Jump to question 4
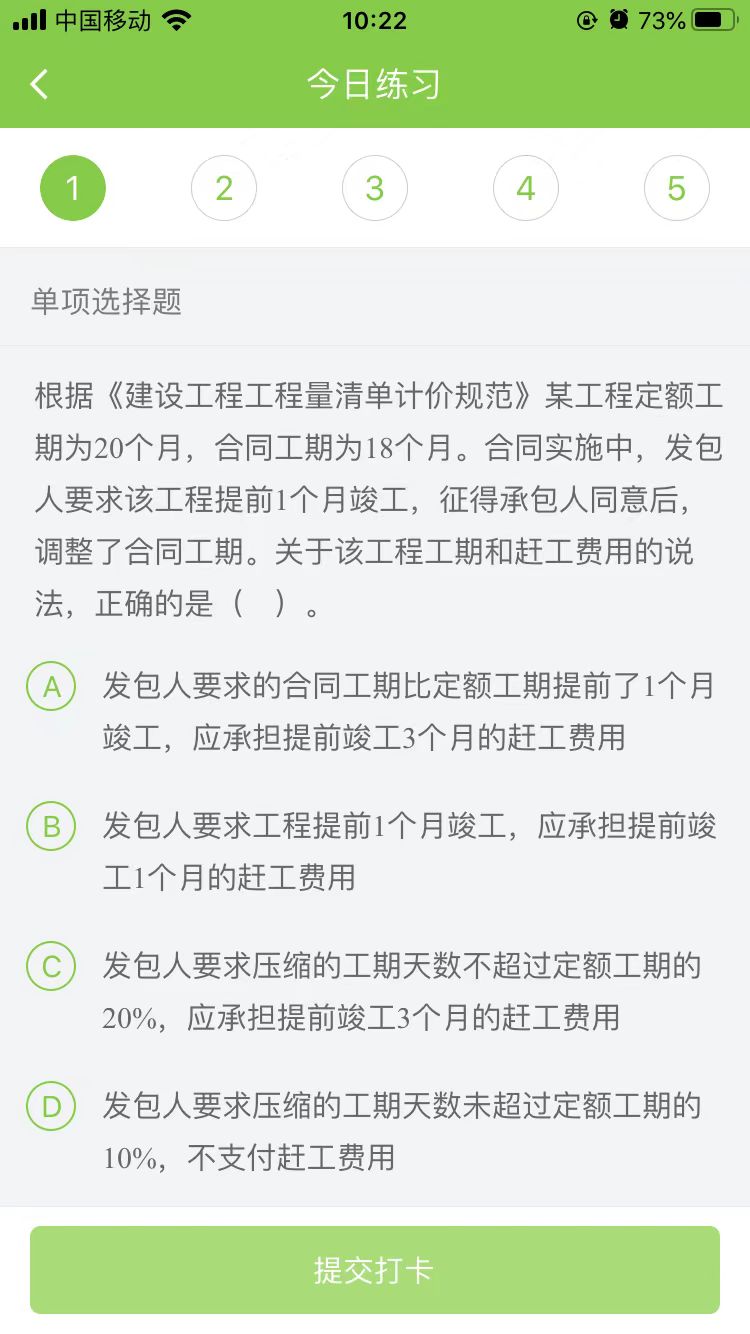This screenshot has width=750, height=1334. click(x=526, y=188)
